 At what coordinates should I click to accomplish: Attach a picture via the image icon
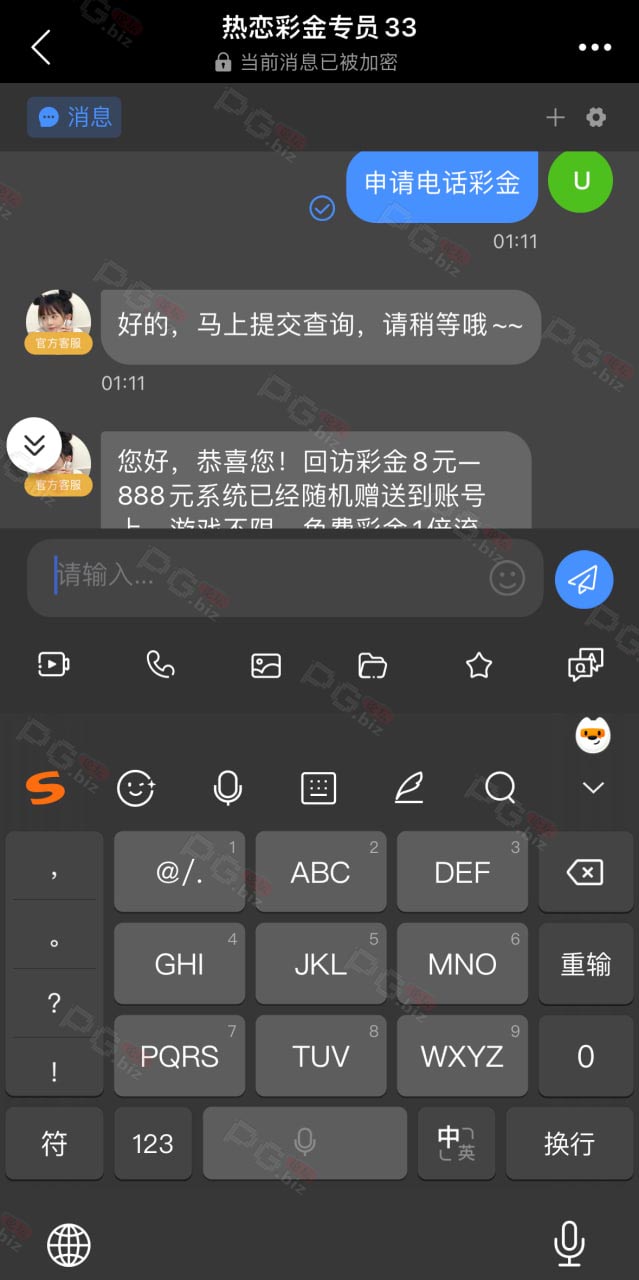click(x=266, y=665)
